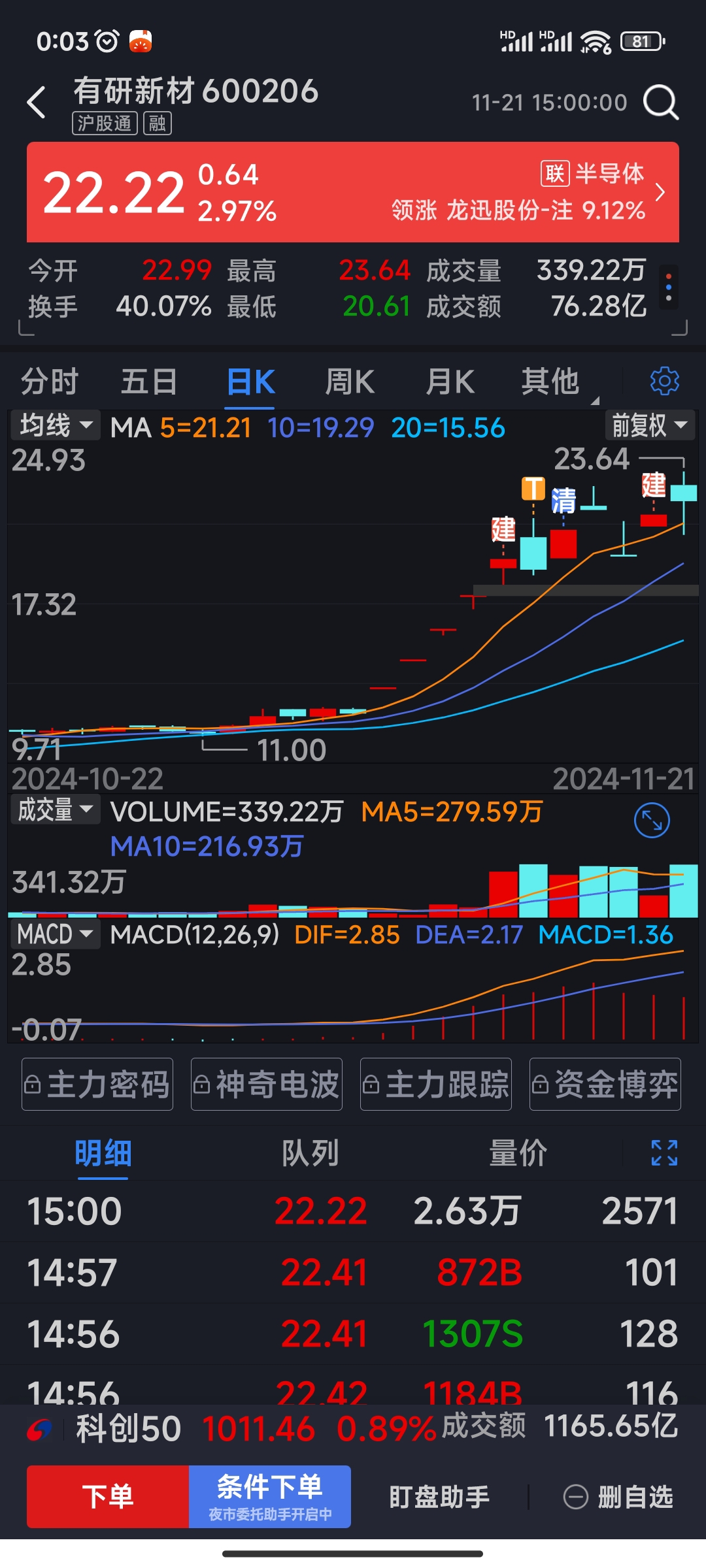Open the 成交量 indicator dropdown
Image resolution: width=706 pixels, height=1568 pixels.
56,810
